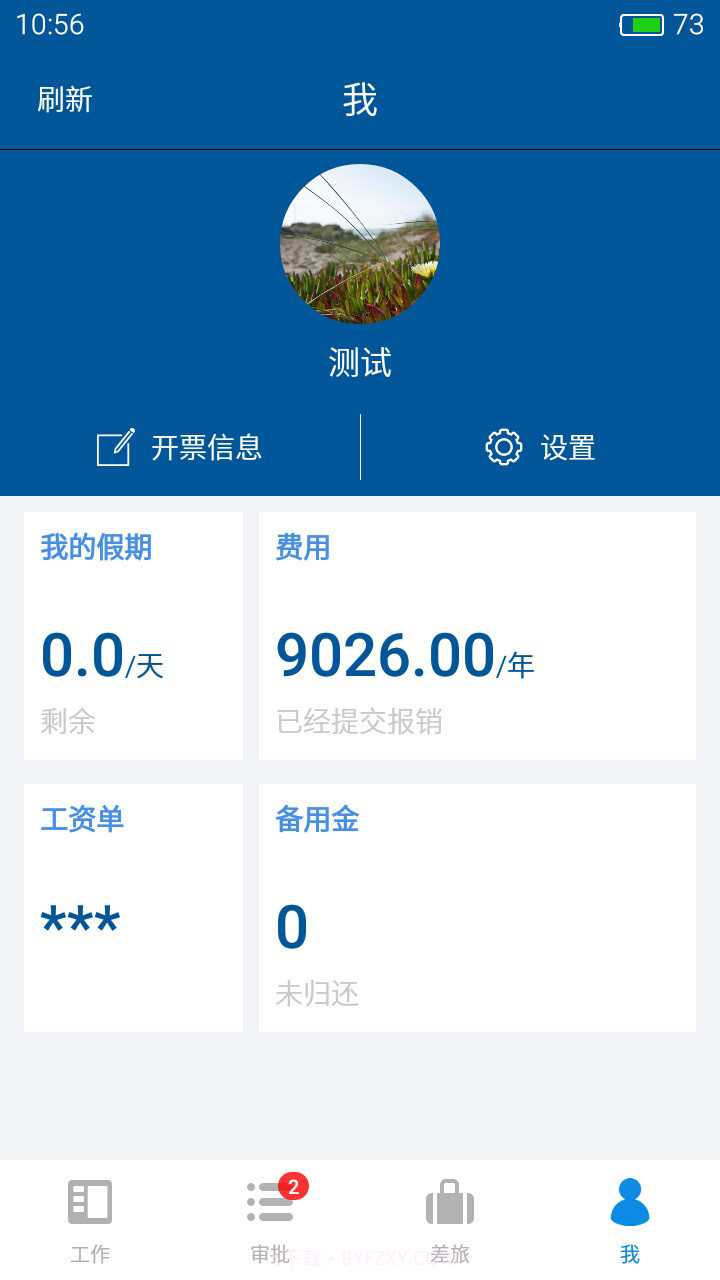Screen dimensions: 720x1280
Task: Open the 我的假期 vacation card
Action: (x=133, y=635)
